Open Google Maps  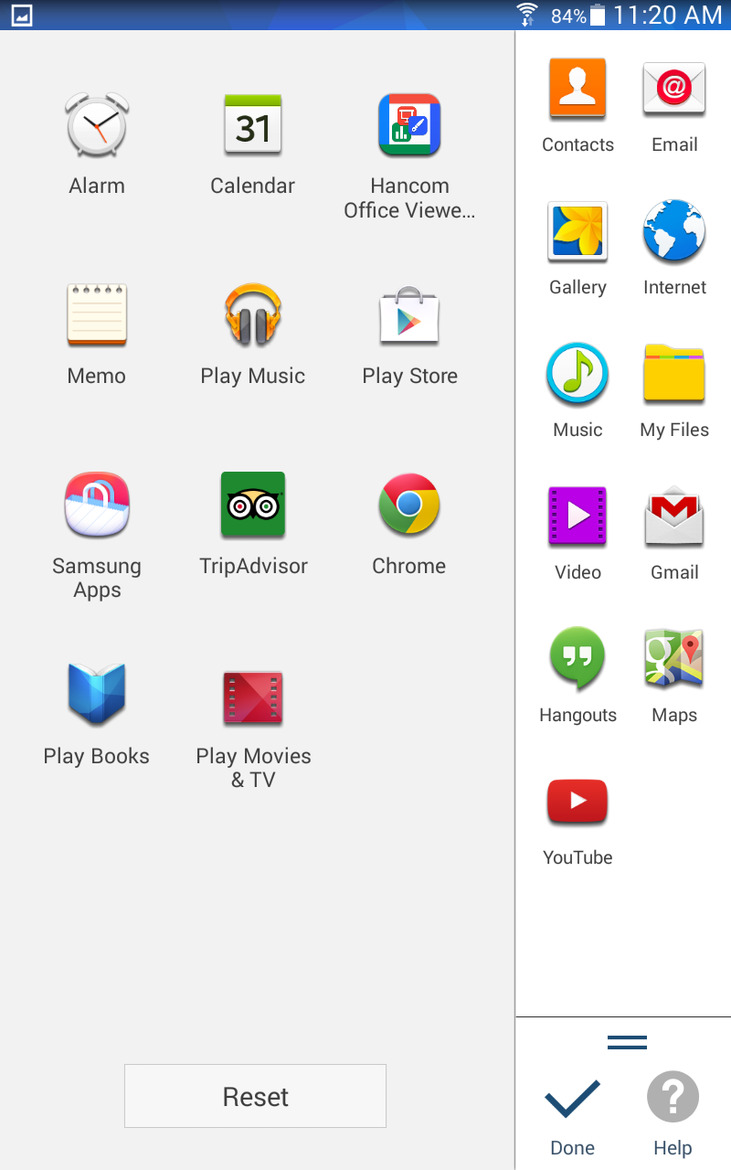[673, 659]
